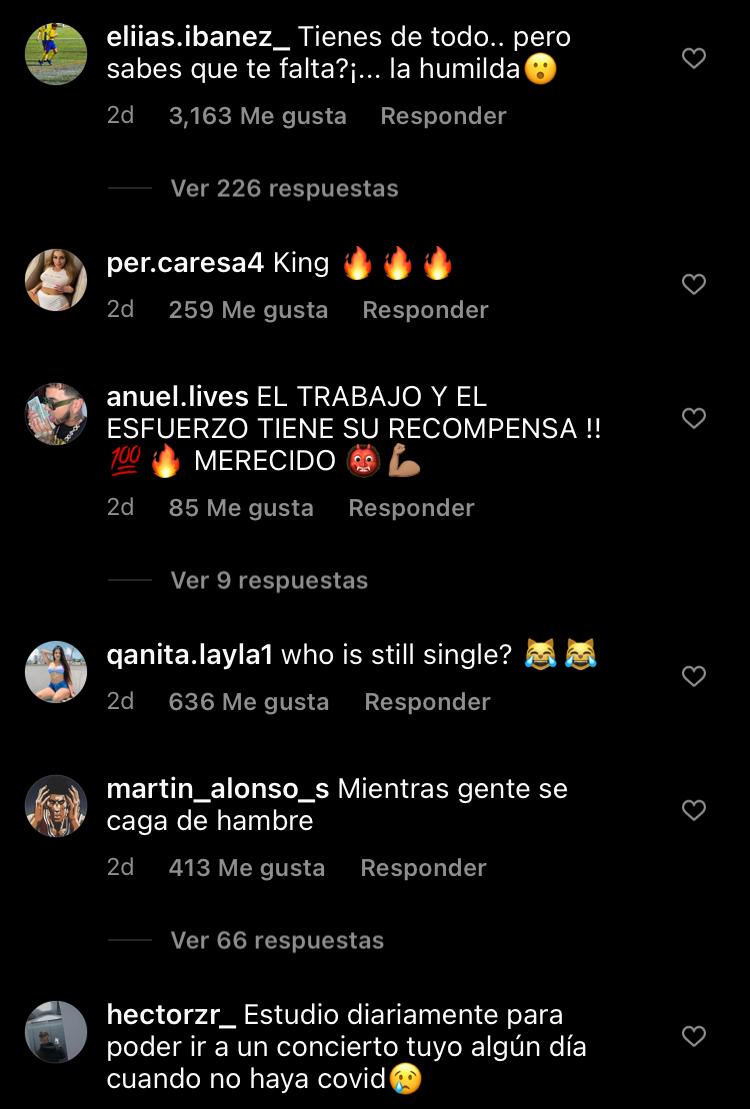Open qanita.layla1's username link
The image size is (750, 1109).
tap(190, 656)
